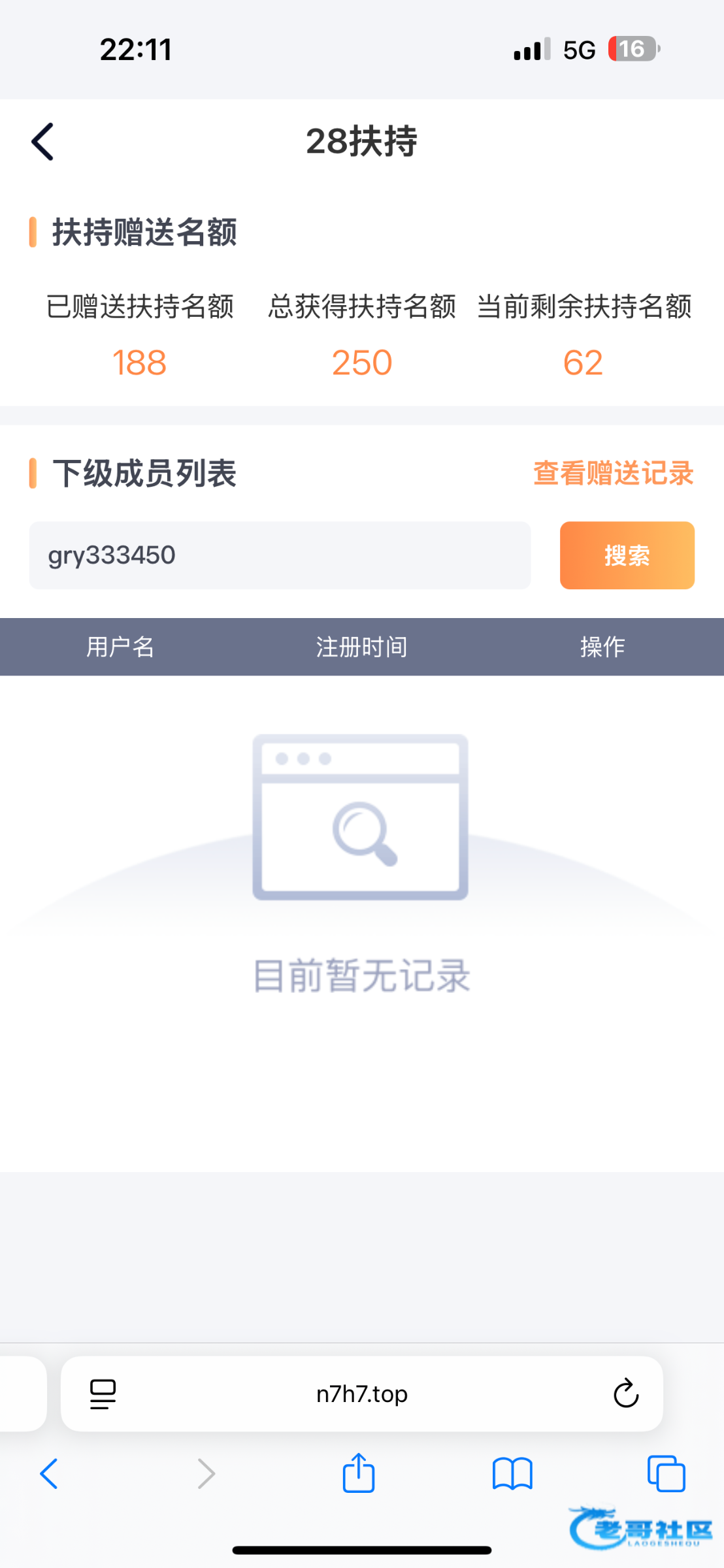Tap the orange 搜索 button
Screen dimensions: 724x1568
pos(627,555)
